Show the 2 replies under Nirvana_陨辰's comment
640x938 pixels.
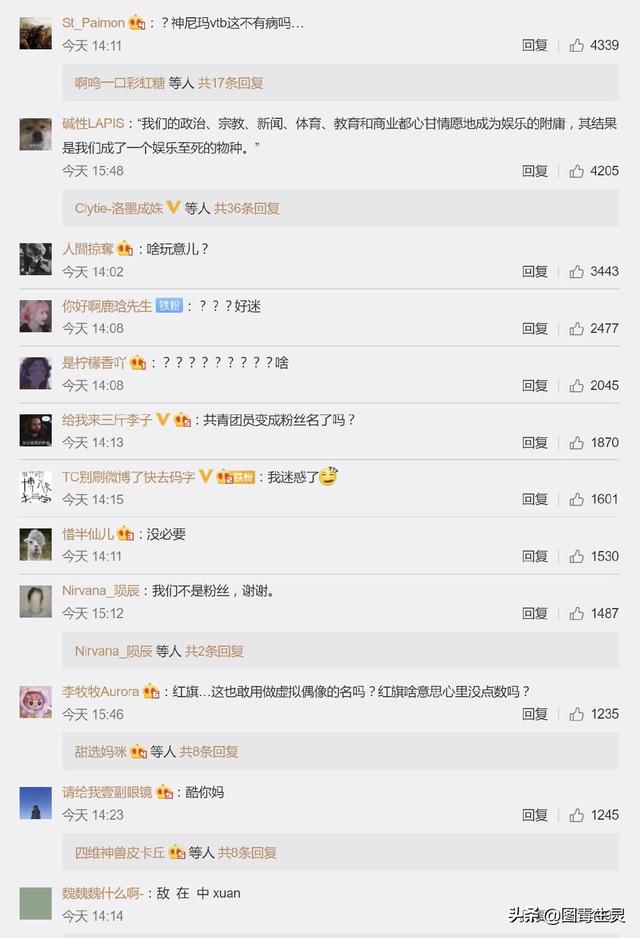(214, 651)
